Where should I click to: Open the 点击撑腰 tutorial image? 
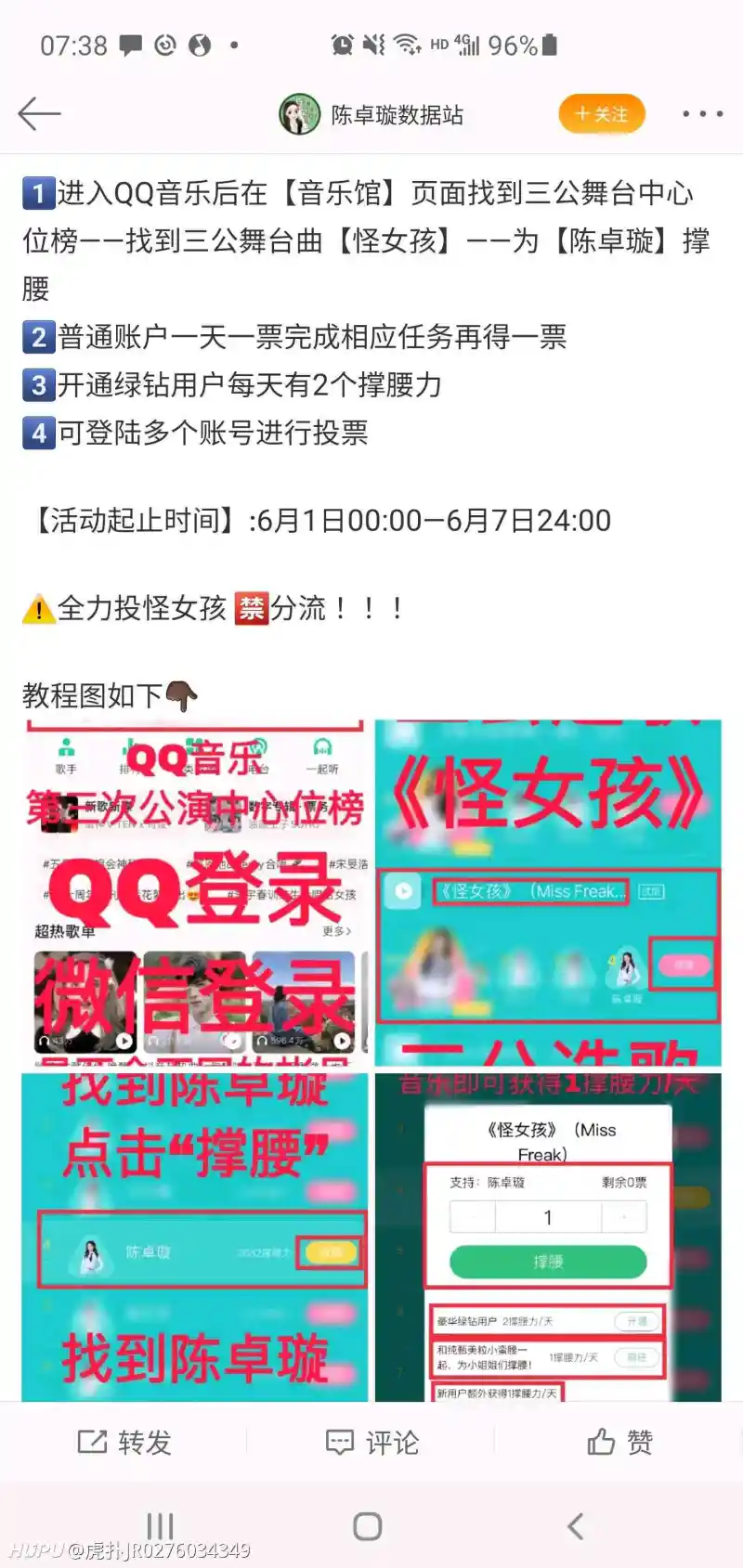point(195,1237)
